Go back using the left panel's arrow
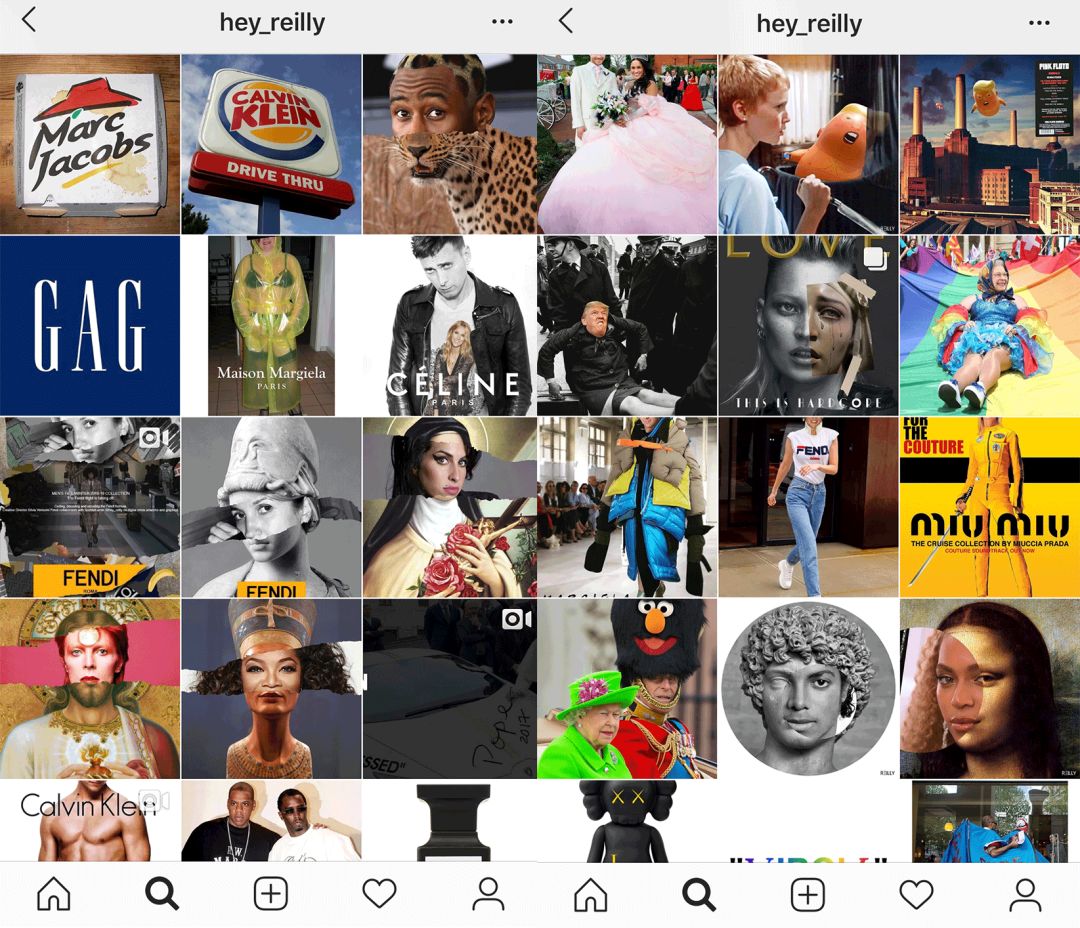This screenshot has height=928, width=1080. [x=28, y=20]
